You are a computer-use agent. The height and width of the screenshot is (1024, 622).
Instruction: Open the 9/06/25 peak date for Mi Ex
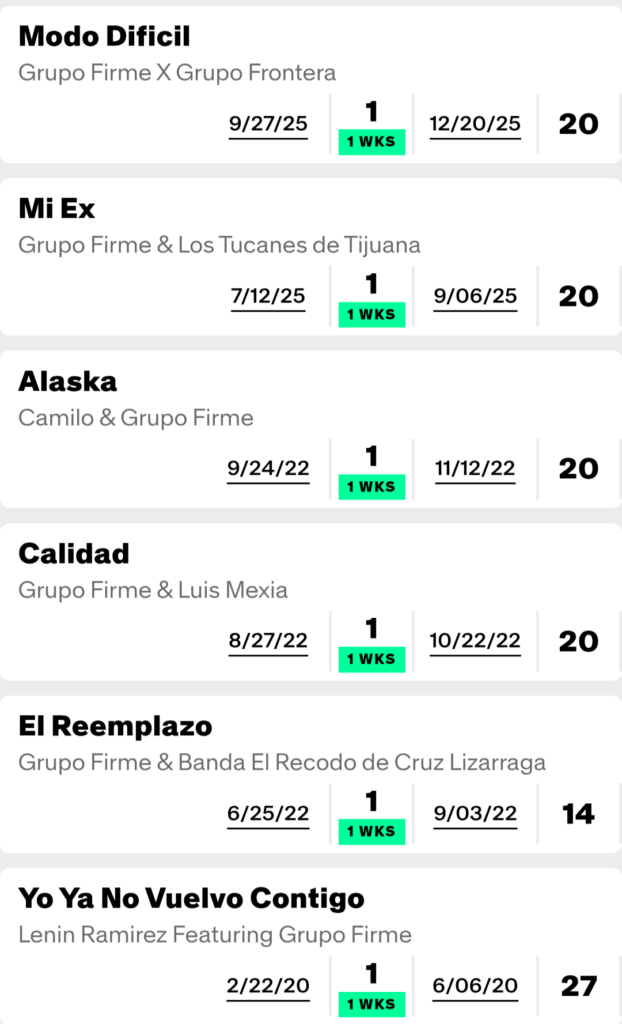click(x=475, y=296)
